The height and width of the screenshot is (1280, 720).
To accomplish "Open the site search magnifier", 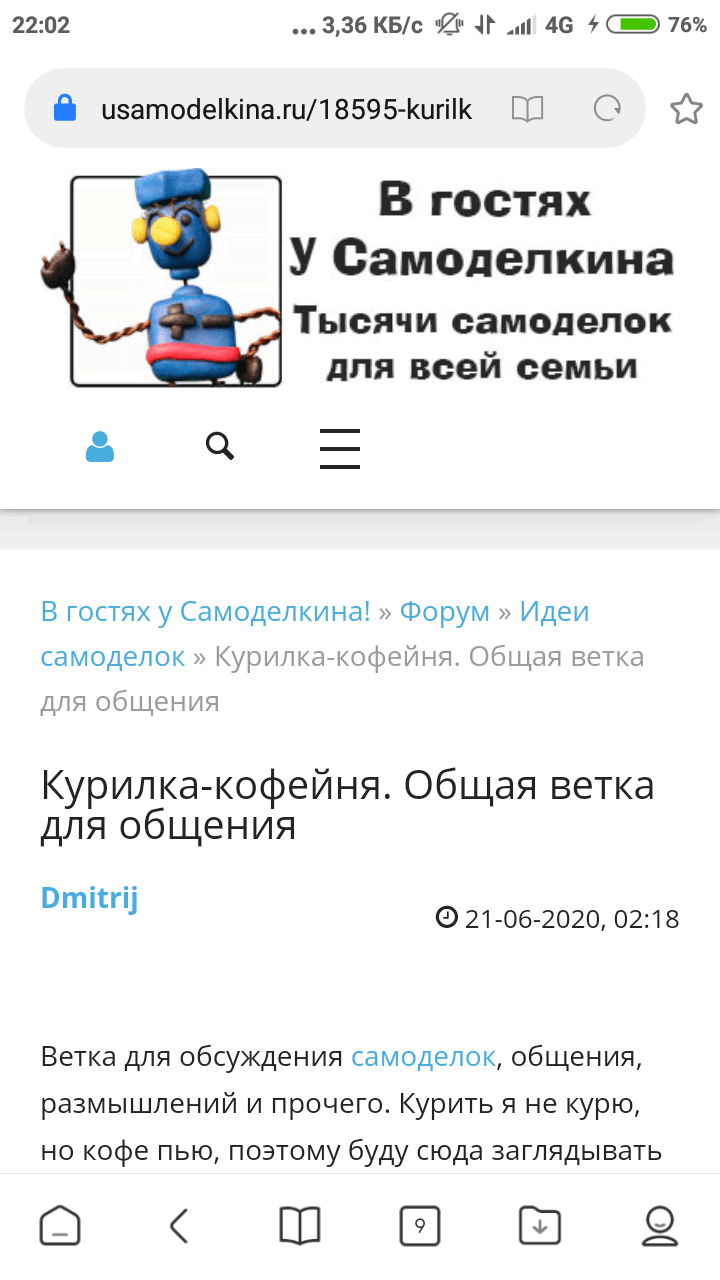I will coord(220,446).
